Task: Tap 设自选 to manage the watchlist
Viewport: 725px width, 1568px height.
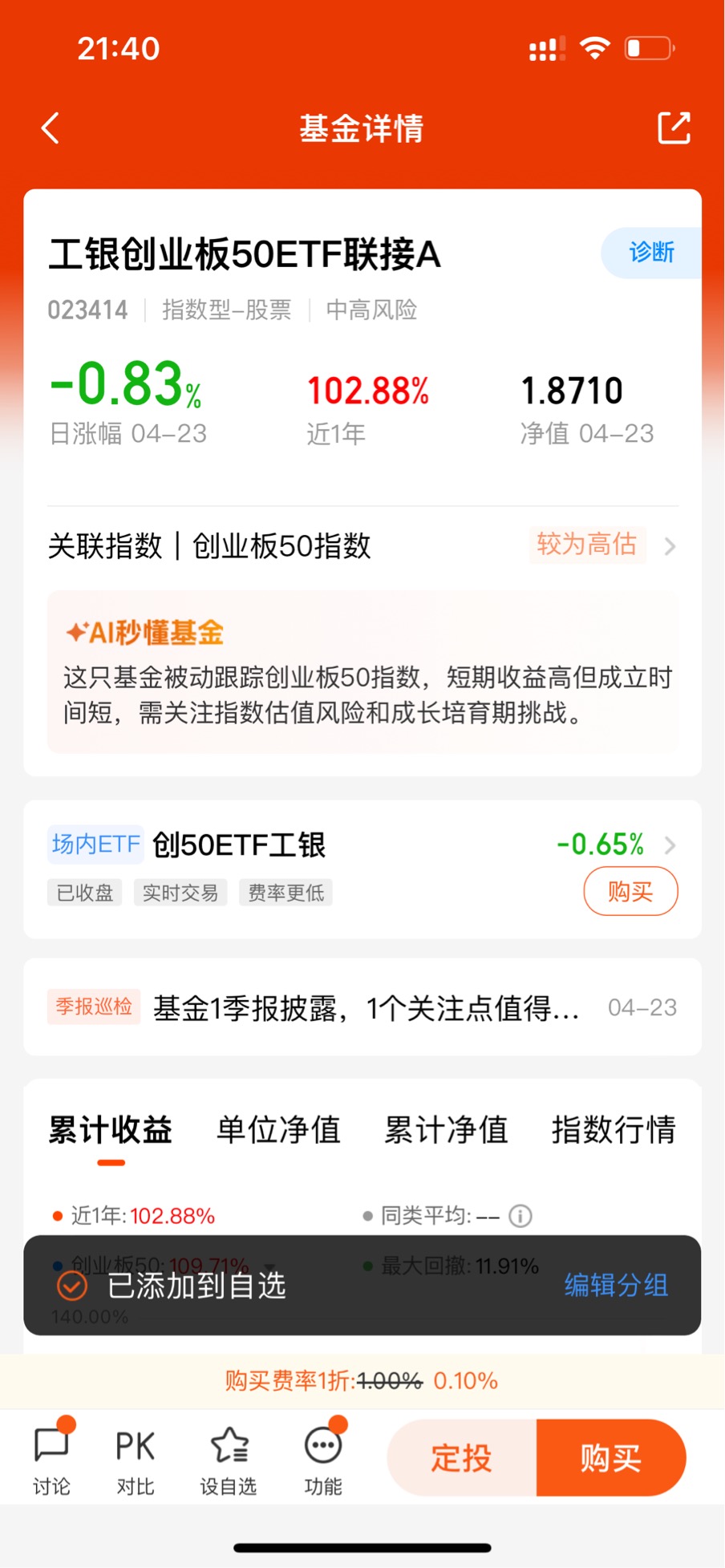Action: coord(229,1461)
